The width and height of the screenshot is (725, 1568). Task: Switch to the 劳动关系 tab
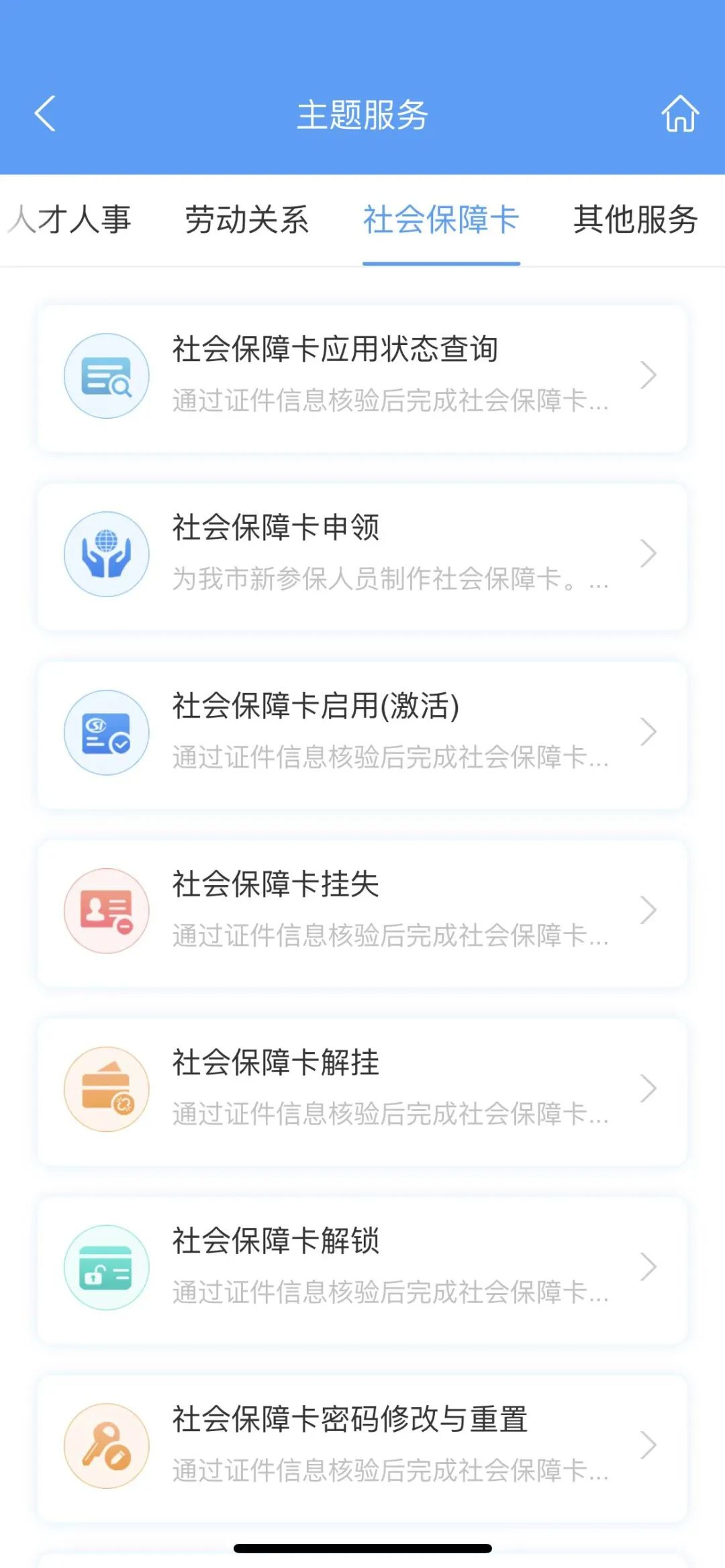click(x=246, y=220)
